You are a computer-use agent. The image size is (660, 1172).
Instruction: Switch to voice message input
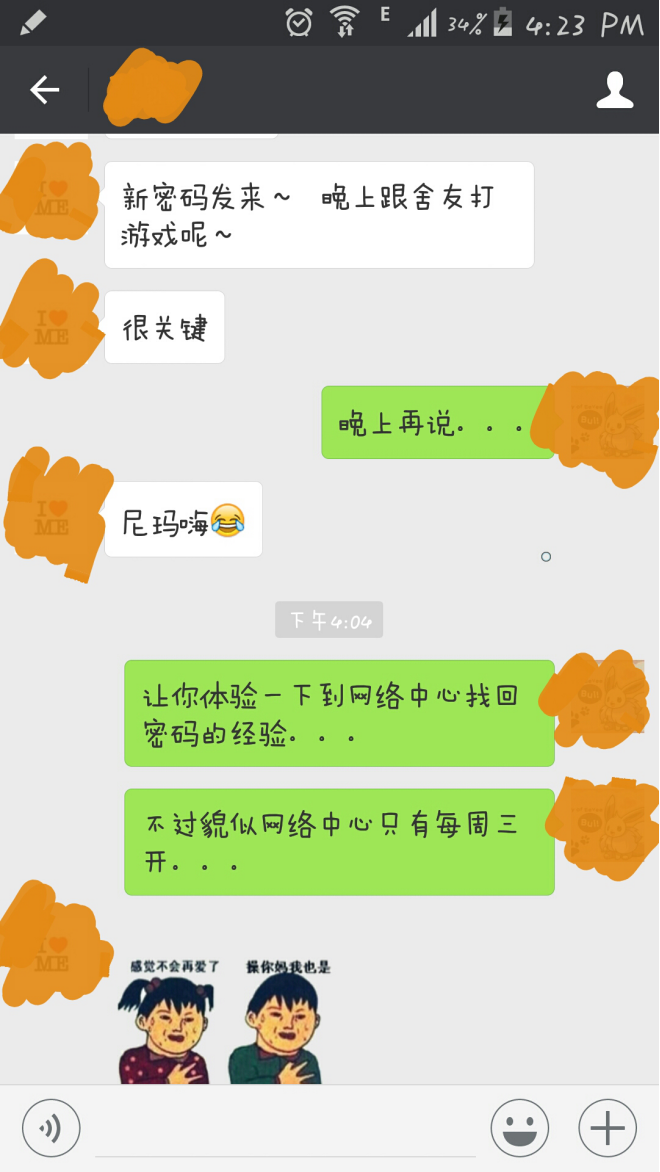pos(50,1128)
